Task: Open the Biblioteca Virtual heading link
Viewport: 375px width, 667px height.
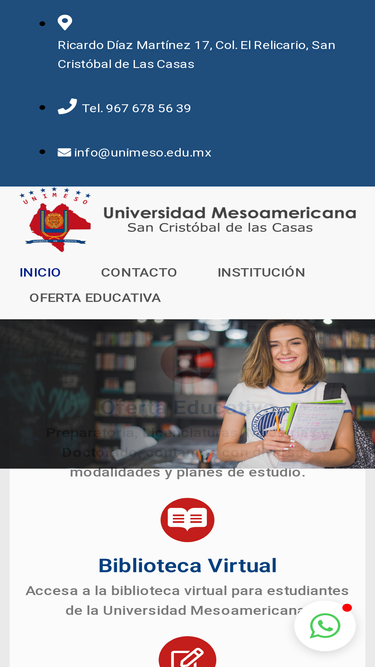Action: pyautogui.click(x=188, y=566)
